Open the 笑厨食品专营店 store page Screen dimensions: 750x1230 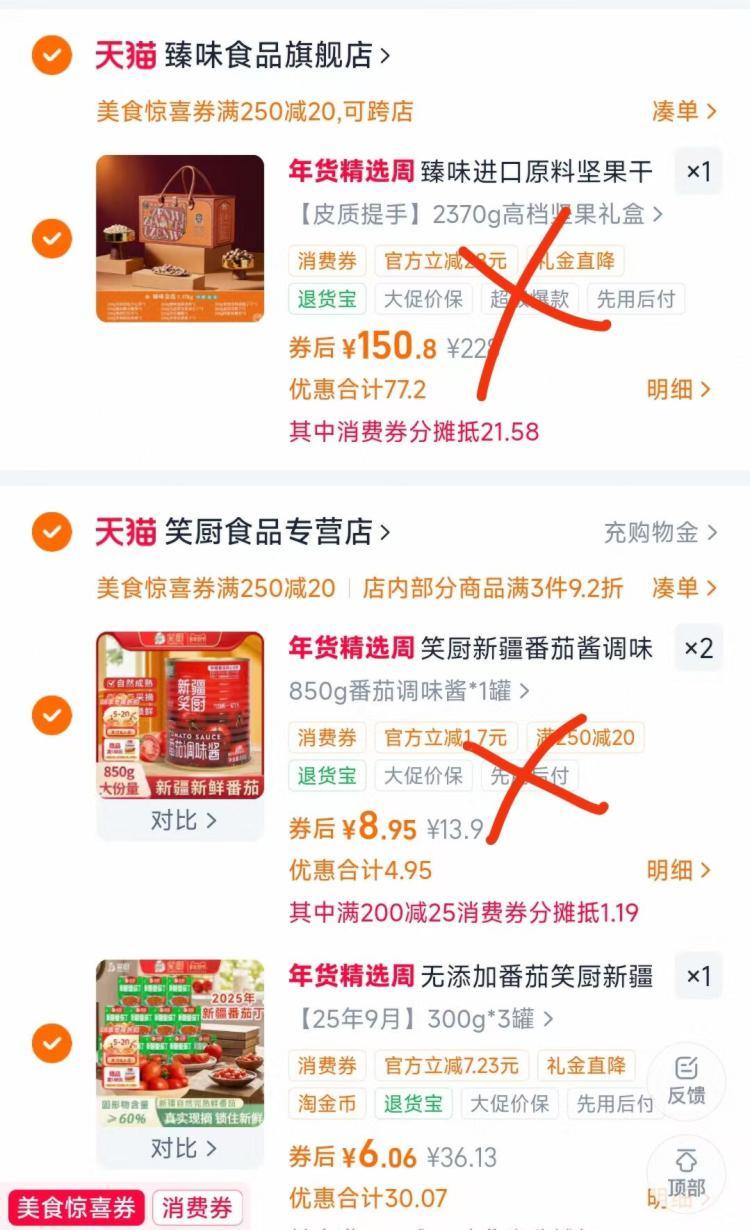tap(270, 531)
